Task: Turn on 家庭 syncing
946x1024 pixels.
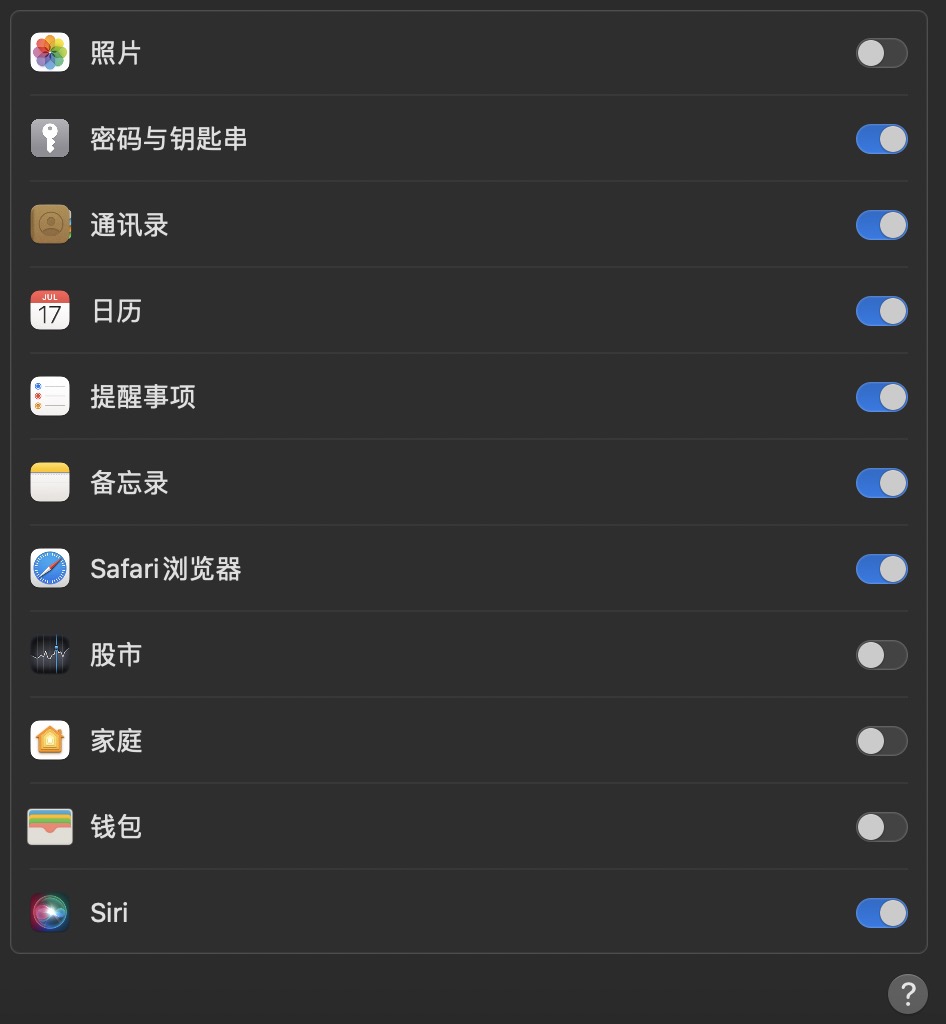Action: [881, 741]
